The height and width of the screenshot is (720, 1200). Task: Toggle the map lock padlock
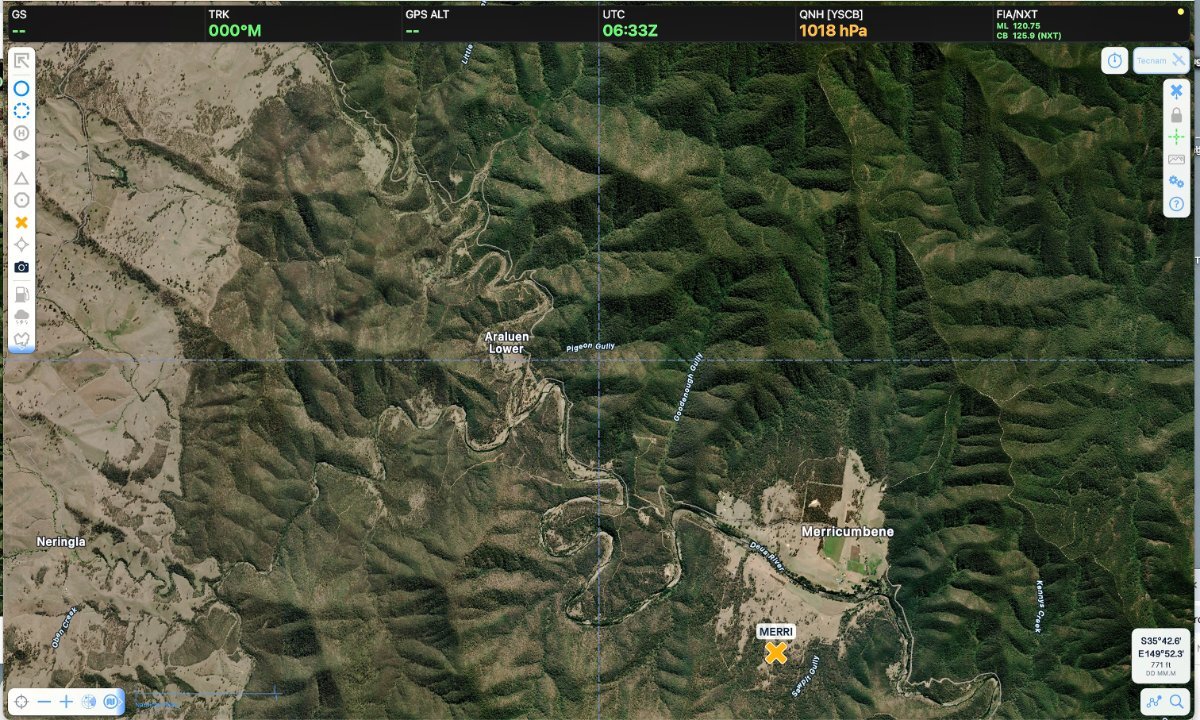1177,114
